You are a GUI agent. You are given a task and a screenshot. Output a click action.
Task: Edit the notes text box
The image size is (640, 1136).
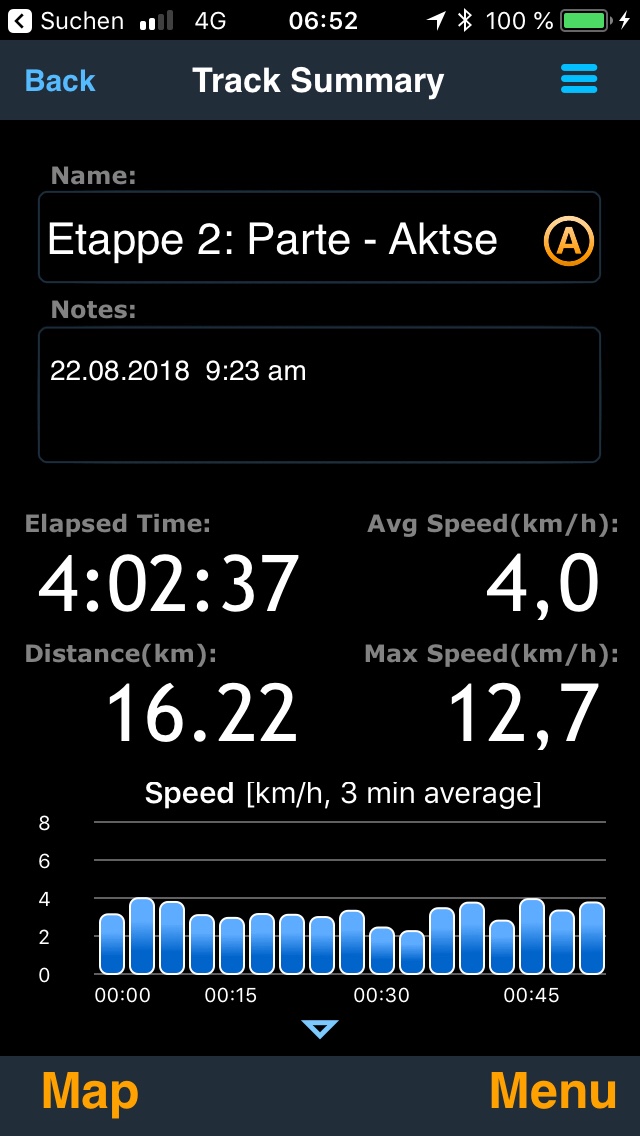pos(318,395)
